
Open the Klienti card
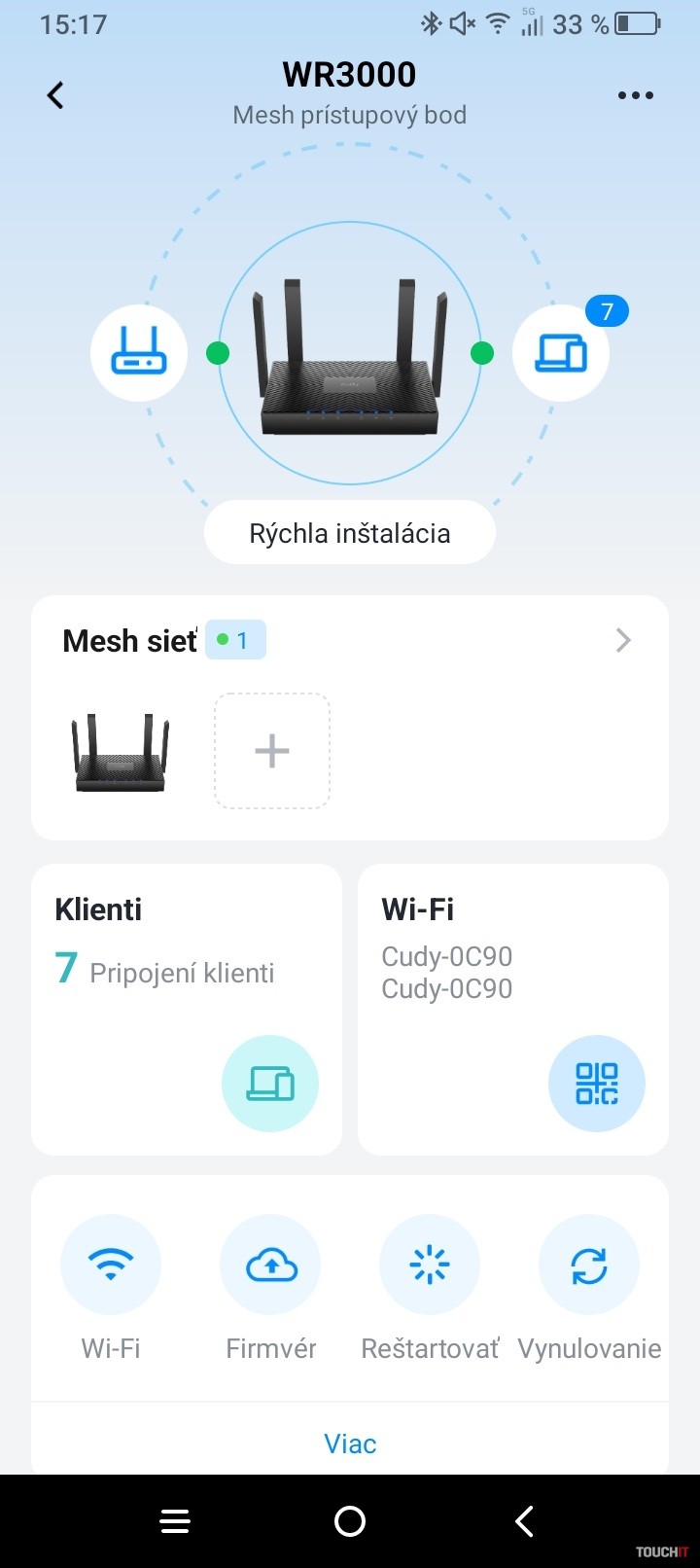pyautogui.click(x=187, y=1010)
